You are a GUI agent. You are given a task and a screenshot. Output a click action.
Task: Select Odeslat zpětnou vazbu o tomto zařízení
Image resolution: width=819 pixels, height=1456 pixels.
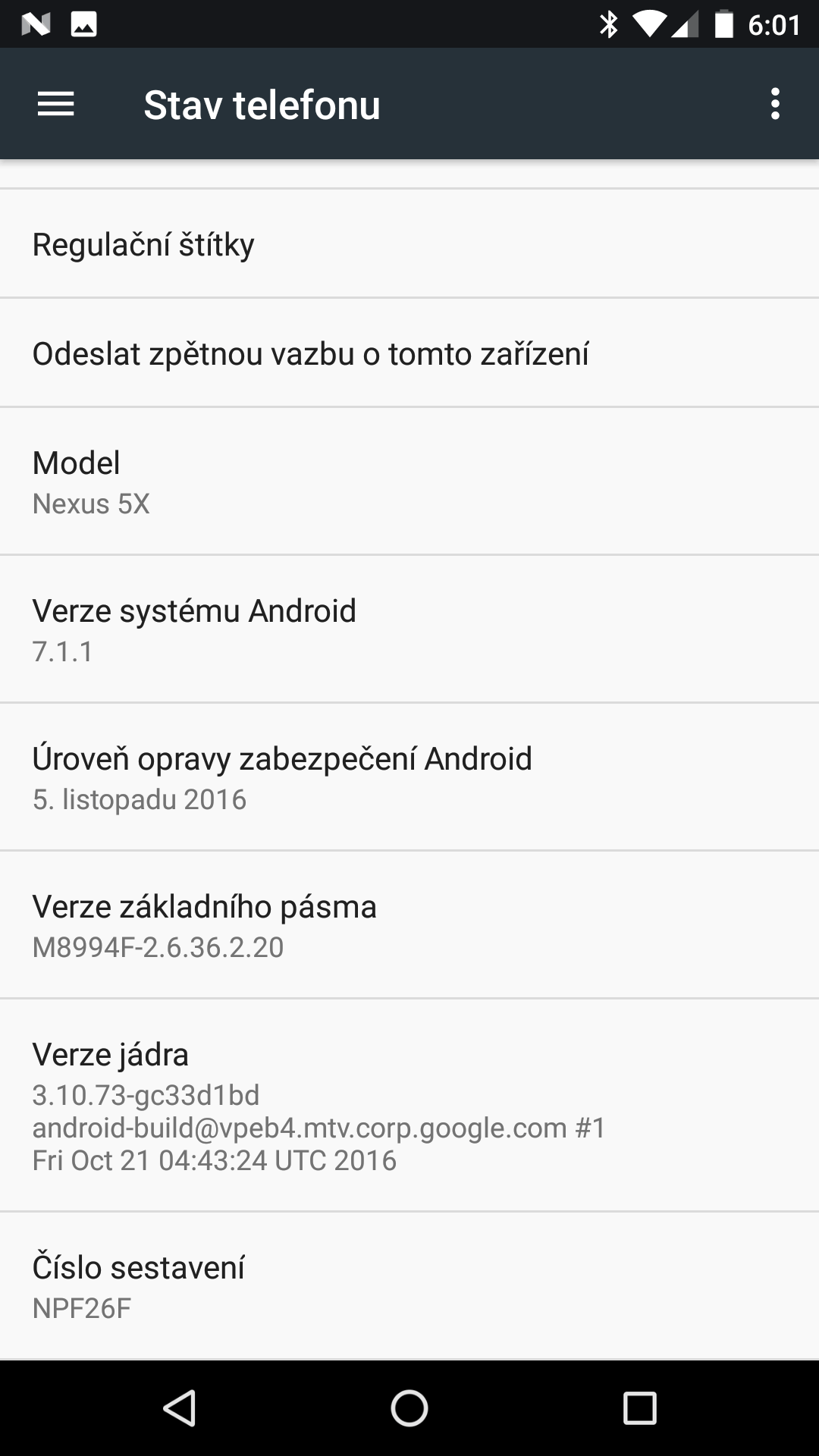(409, 353)
